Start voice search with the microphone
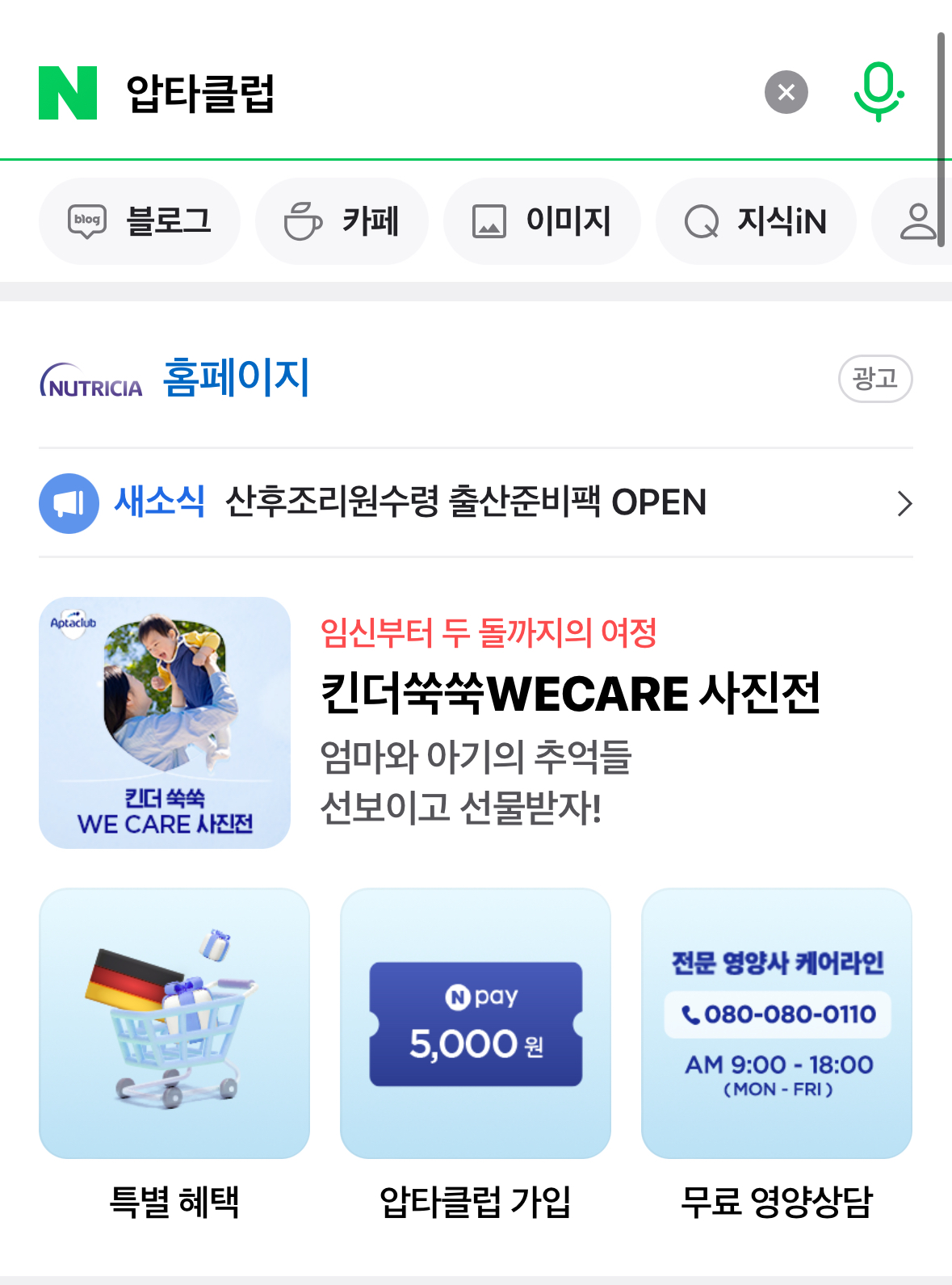 coord(878,92)
